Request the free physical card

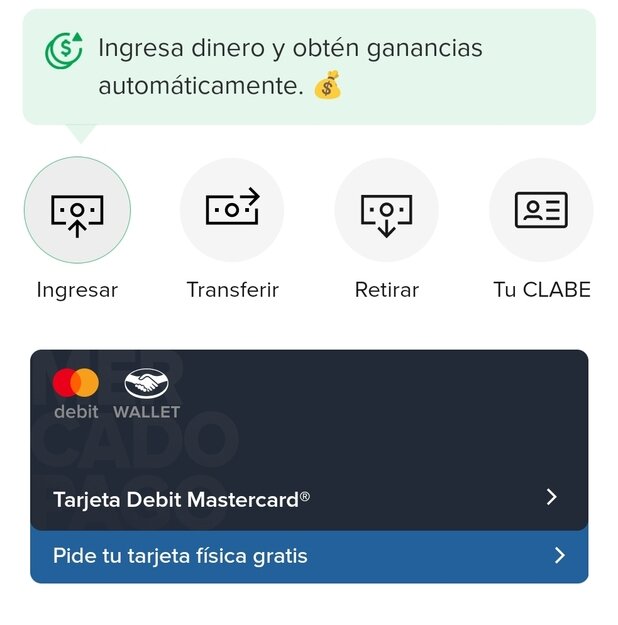click(308, 556)
